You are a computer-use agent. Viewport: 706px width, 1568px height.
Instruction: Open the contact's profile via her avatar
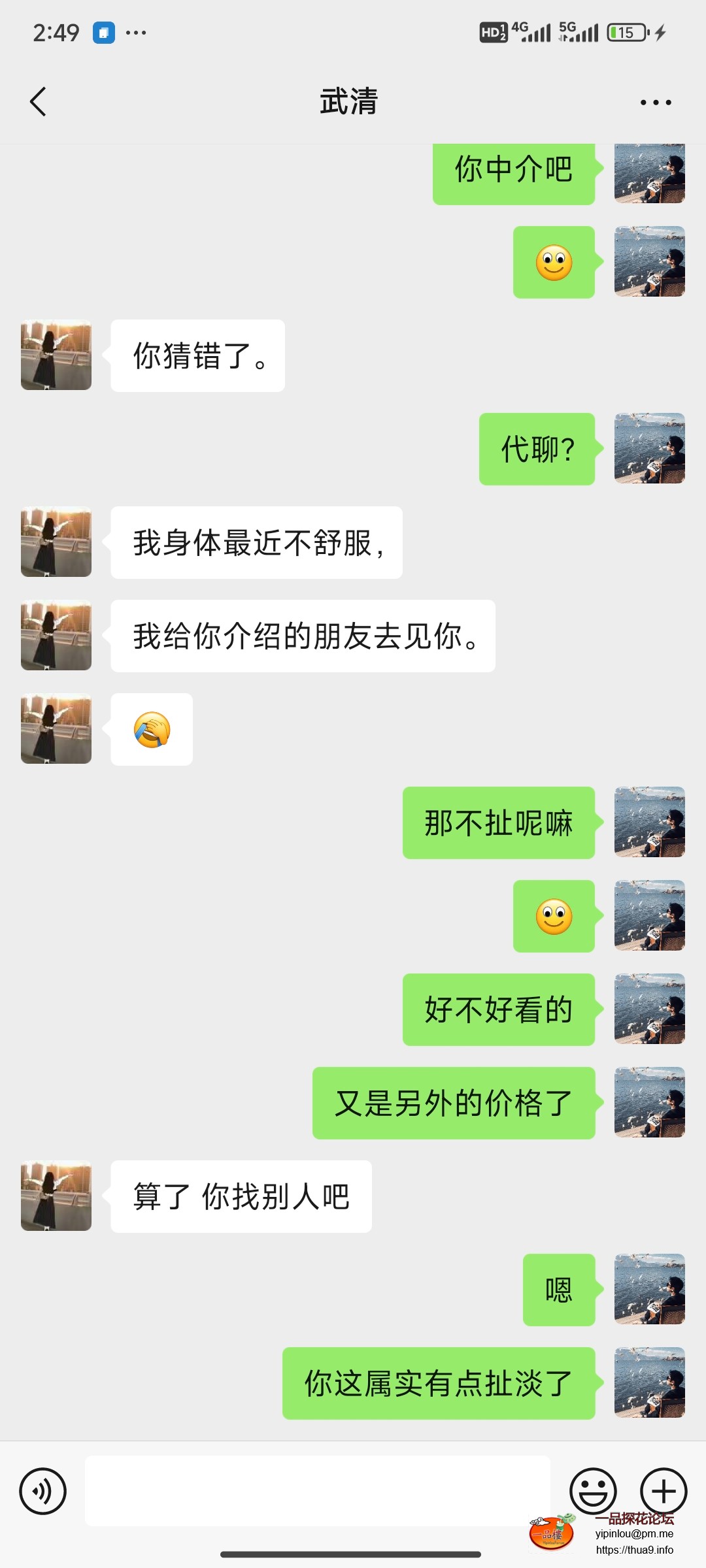56,356
